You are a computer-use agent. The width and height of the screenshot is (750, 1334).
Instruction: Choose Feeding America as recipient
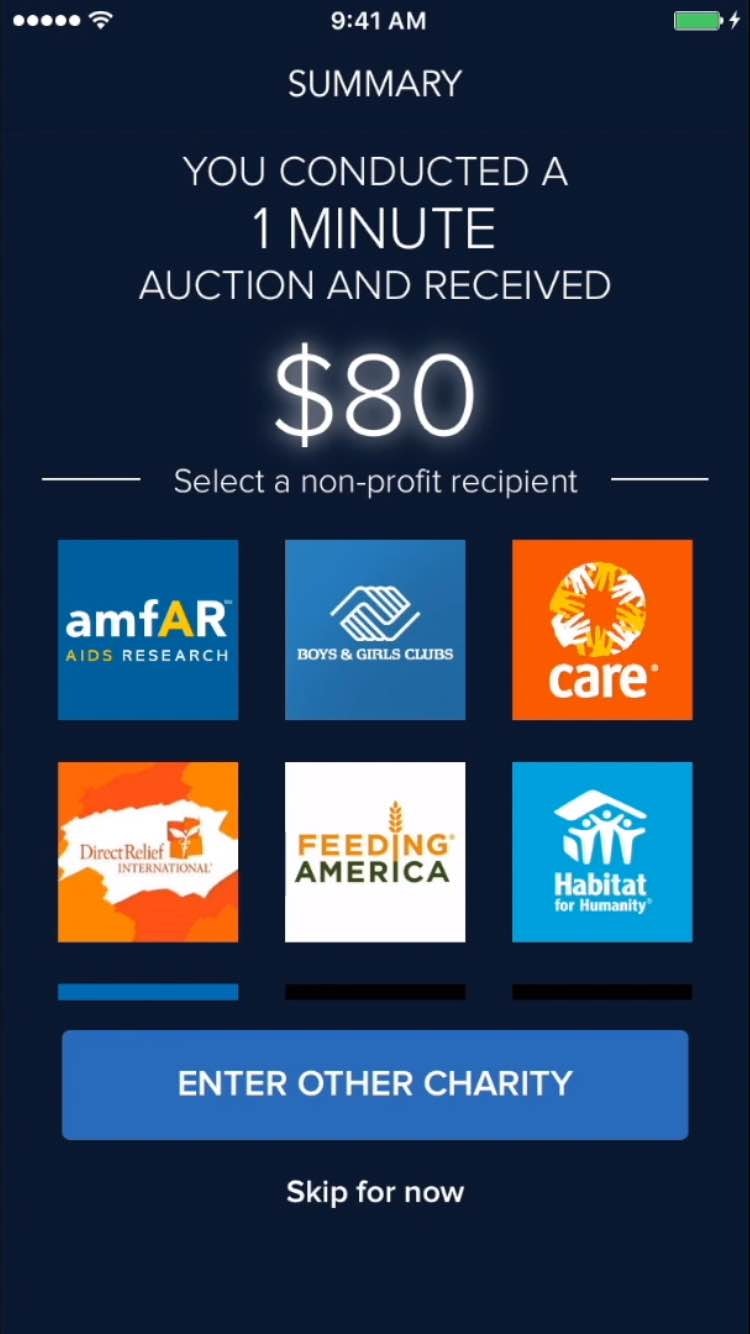(375, 852)
